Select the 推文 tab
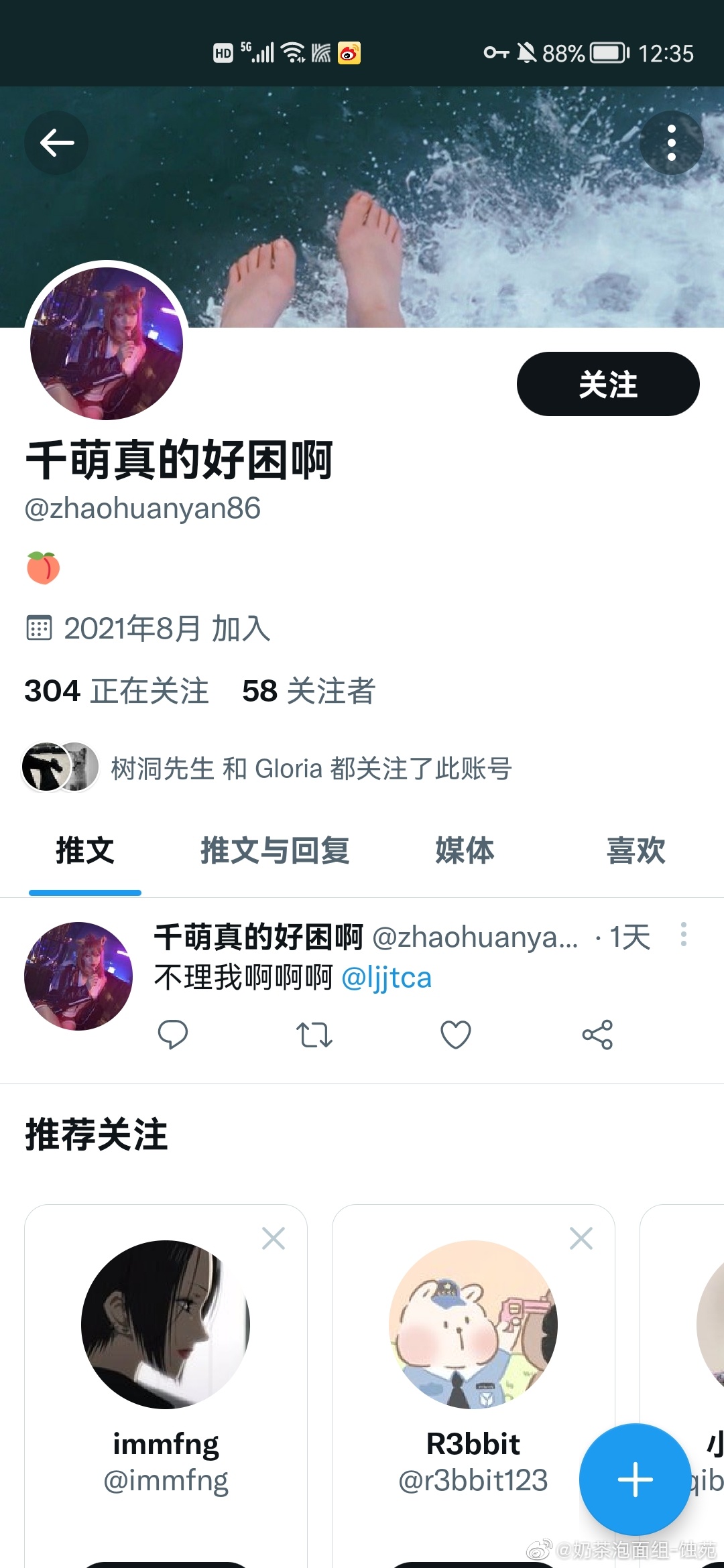Screen dimensions: 724x1568 point(85,851)
